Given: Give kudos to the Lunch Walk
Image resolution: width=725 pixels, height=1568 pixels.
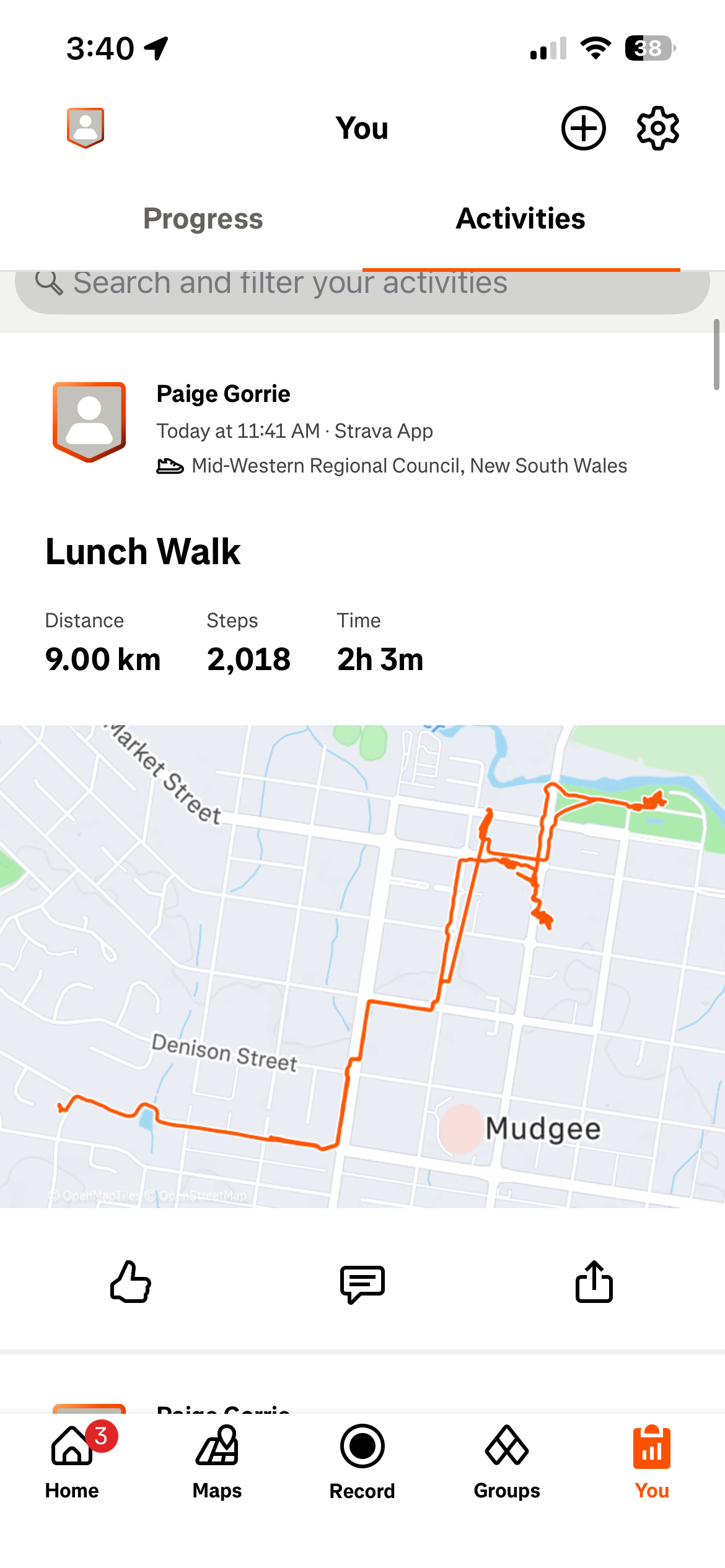Looking at the screenshot, I should 131,1282.
